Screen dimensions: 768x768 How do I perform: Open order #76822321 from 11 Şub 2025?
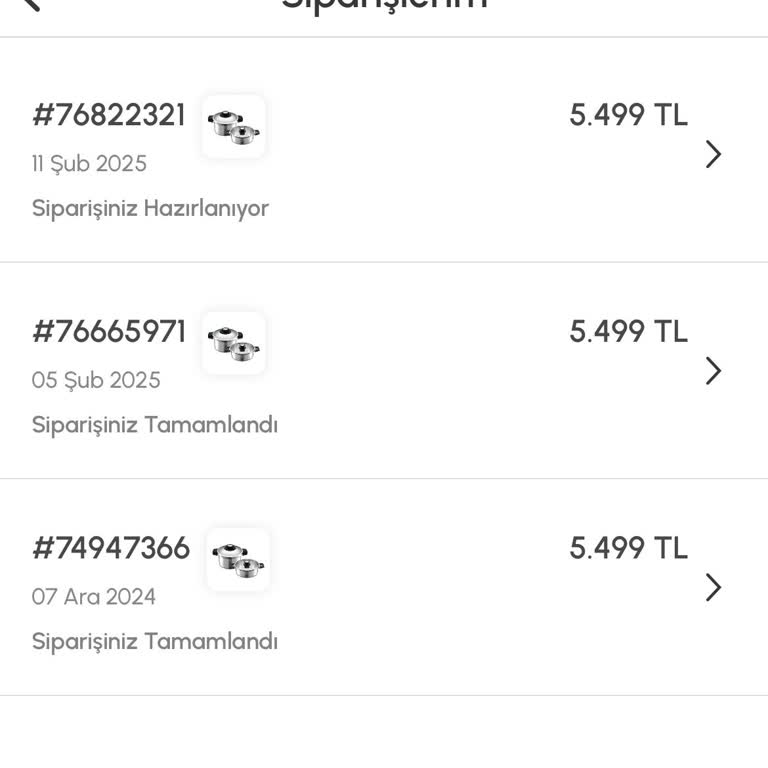(x=712, y=154)
